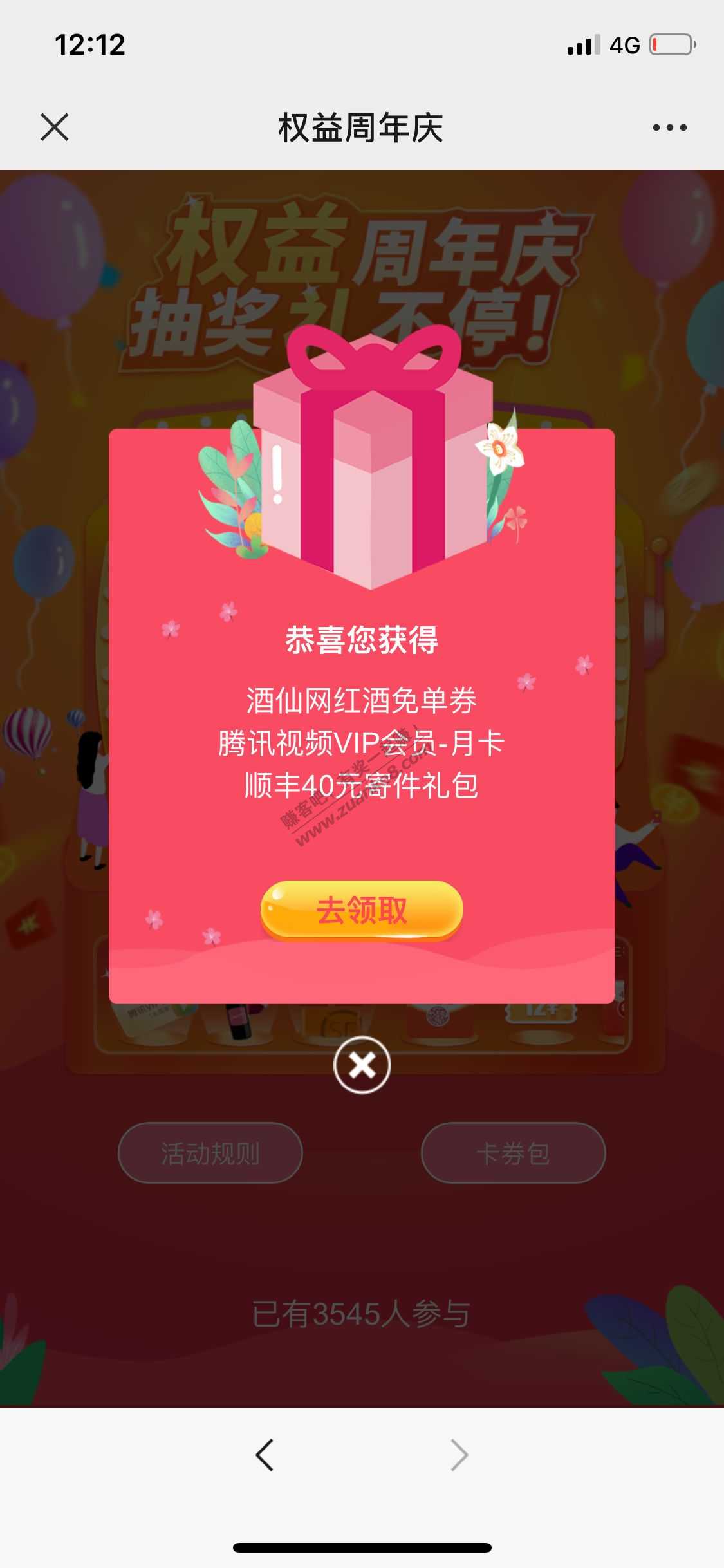Go back to the previous page

pyautogui.click(x=265, y=1455)
